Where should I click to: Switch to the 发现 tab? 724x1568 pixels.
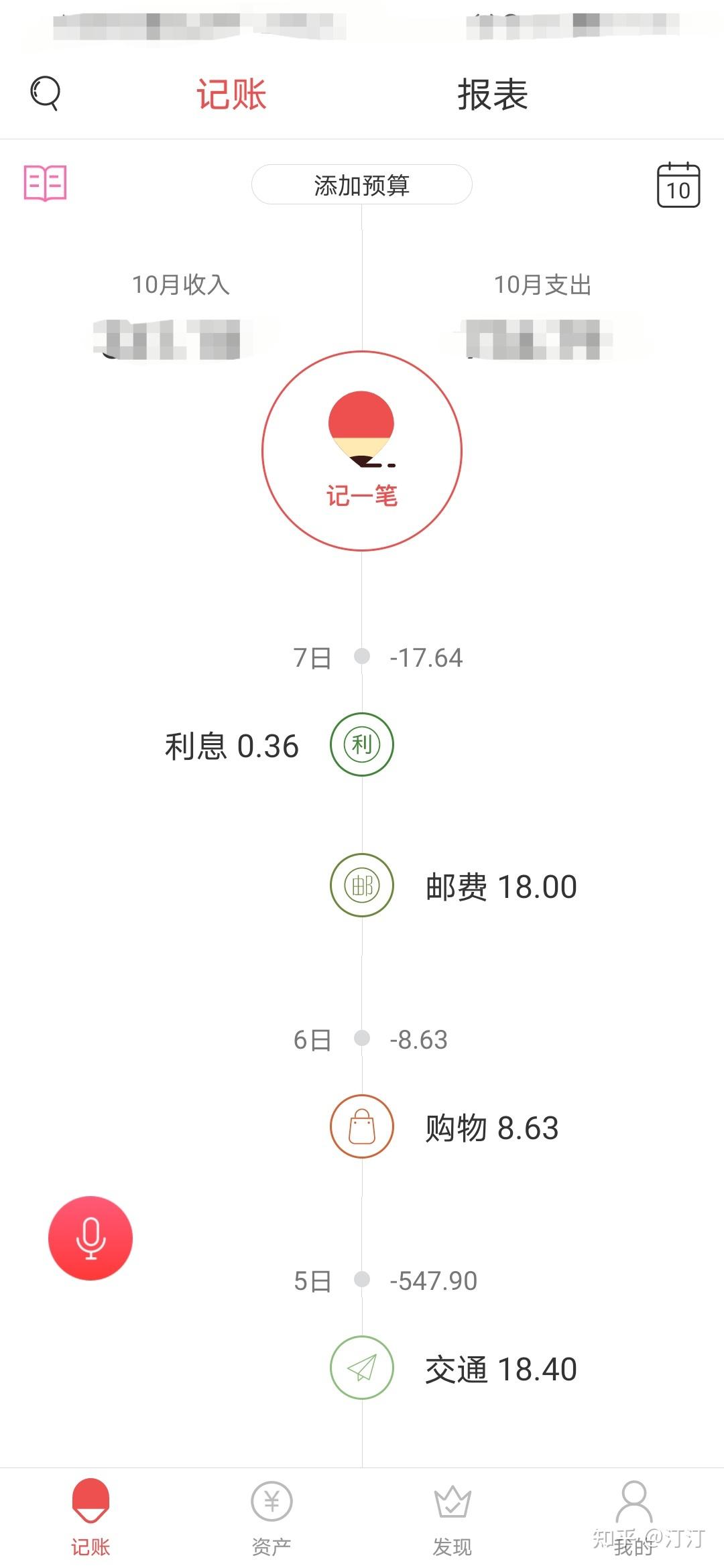point(452,1518)
